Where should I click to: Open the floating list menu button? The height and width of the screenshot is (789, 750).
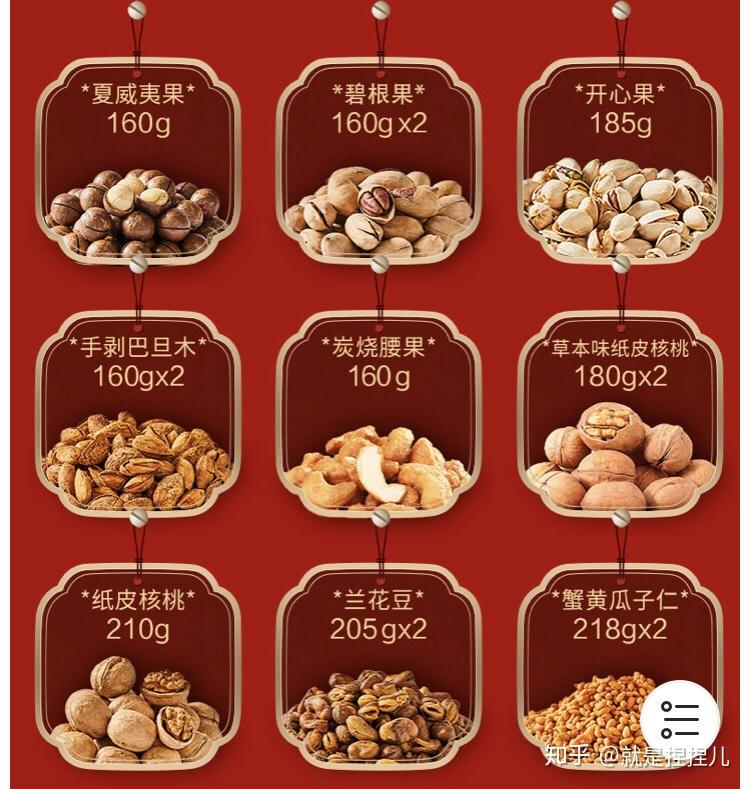(680, 720)
